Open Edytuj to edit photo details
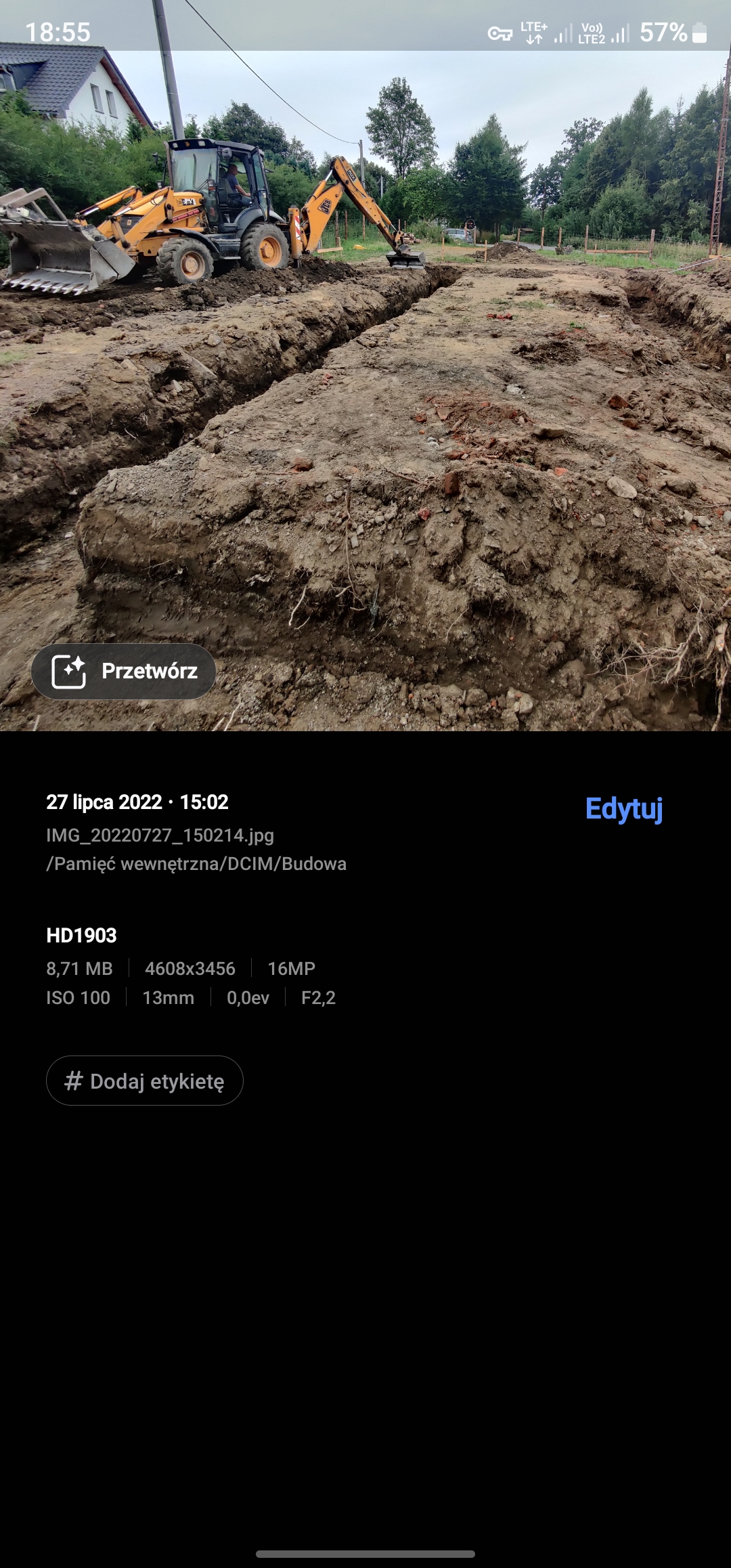Screen dimensions: 731x1568 click(x=623, y=808)
